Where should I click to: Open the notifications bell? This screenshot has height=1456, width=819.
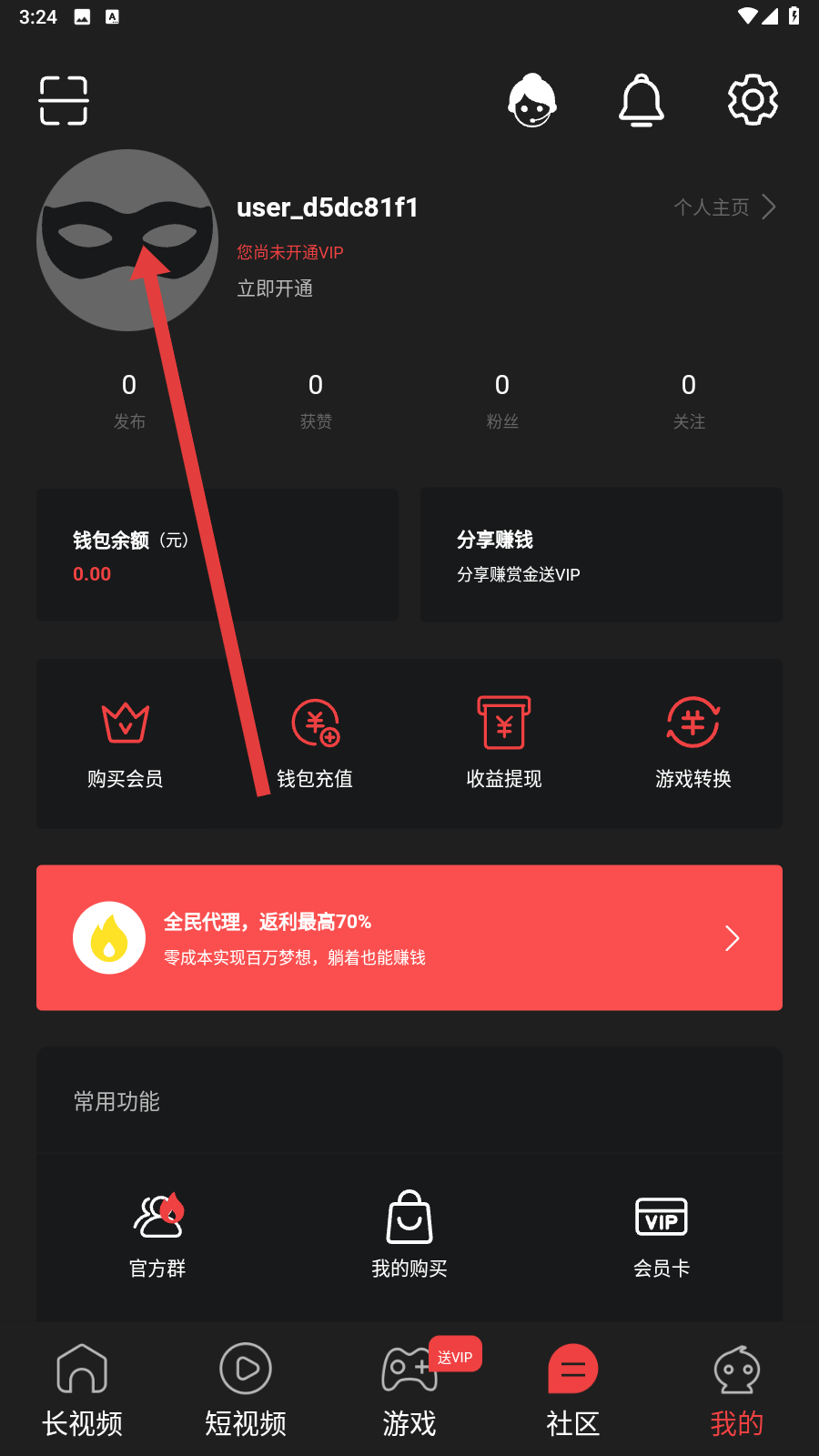pyautogui.click(x=642, y=100)
